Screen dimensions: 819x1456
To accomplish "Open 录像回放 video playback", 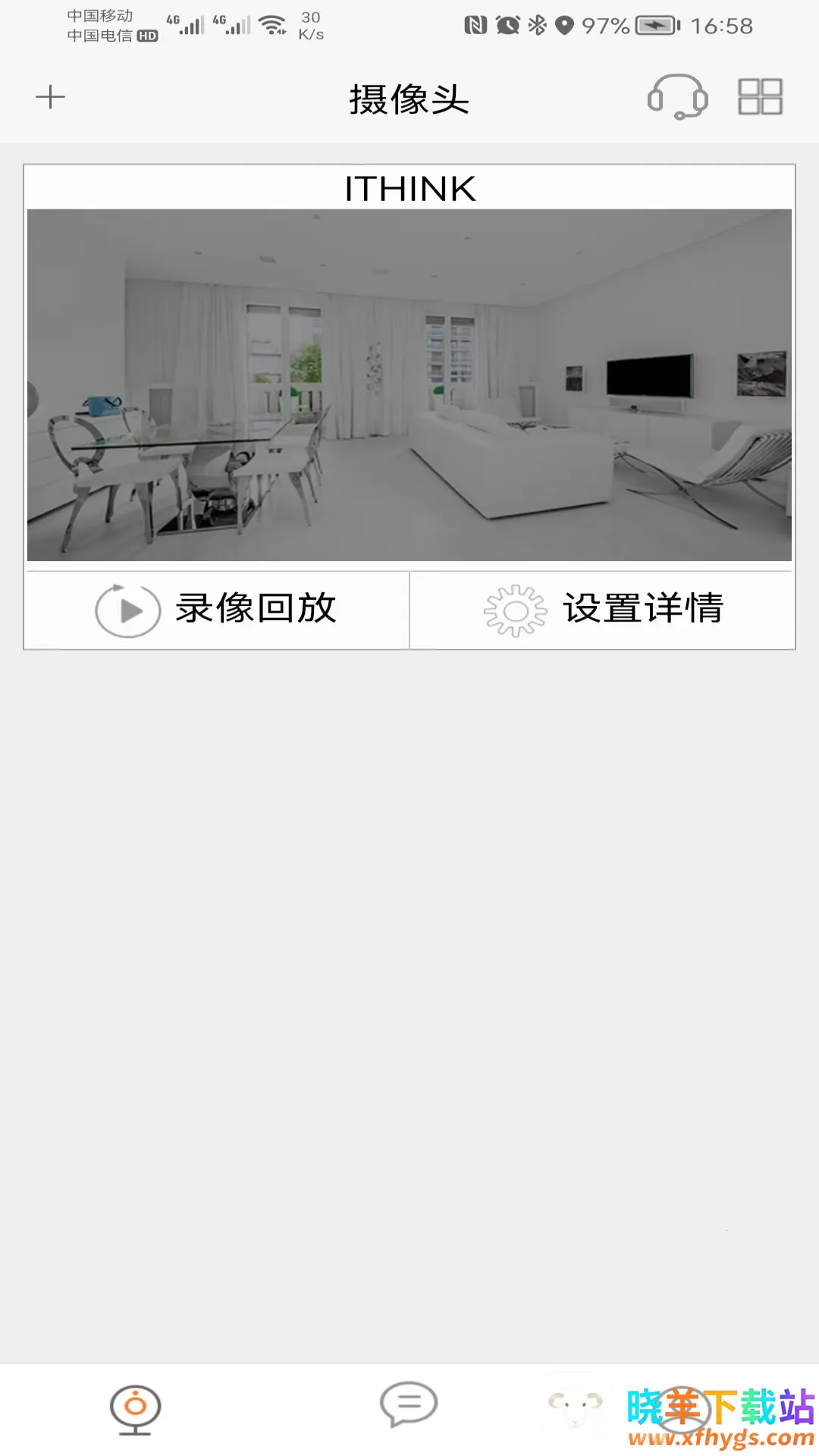I will pos(217,610).
